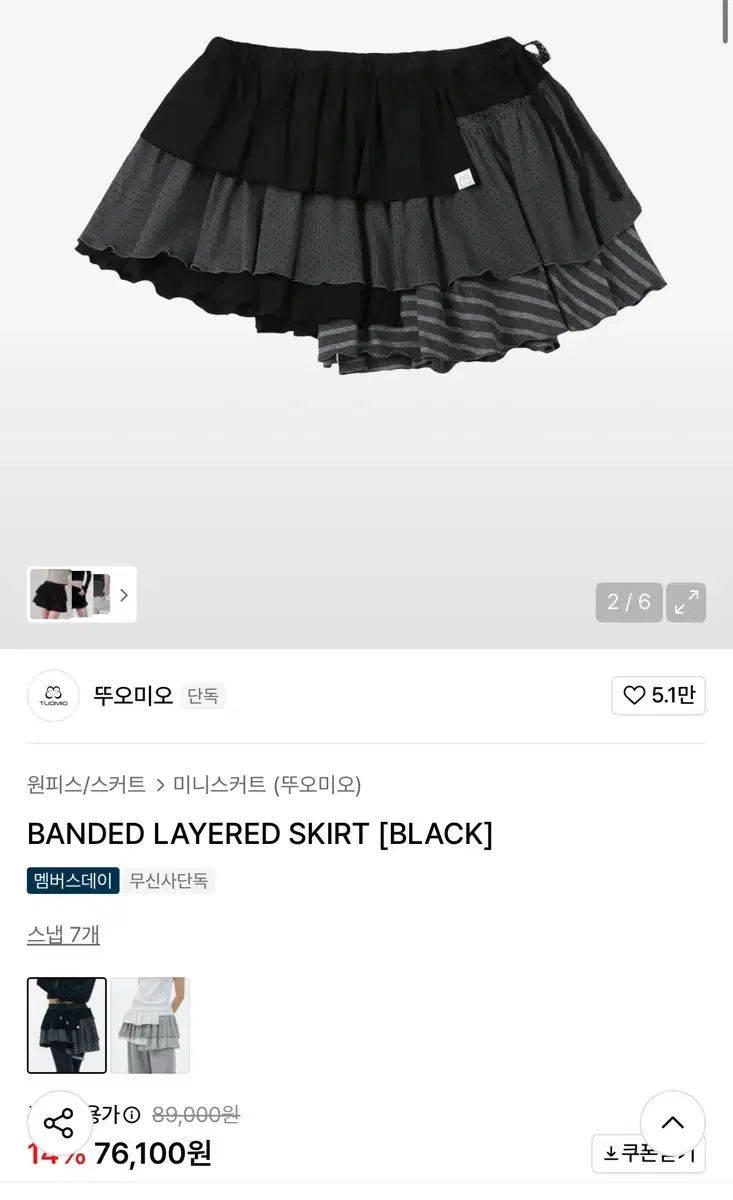Like the 뚜오미오 brand heart button
Image resolution: width=733 pixels, height=1200 pixels.
coord(658,696)
